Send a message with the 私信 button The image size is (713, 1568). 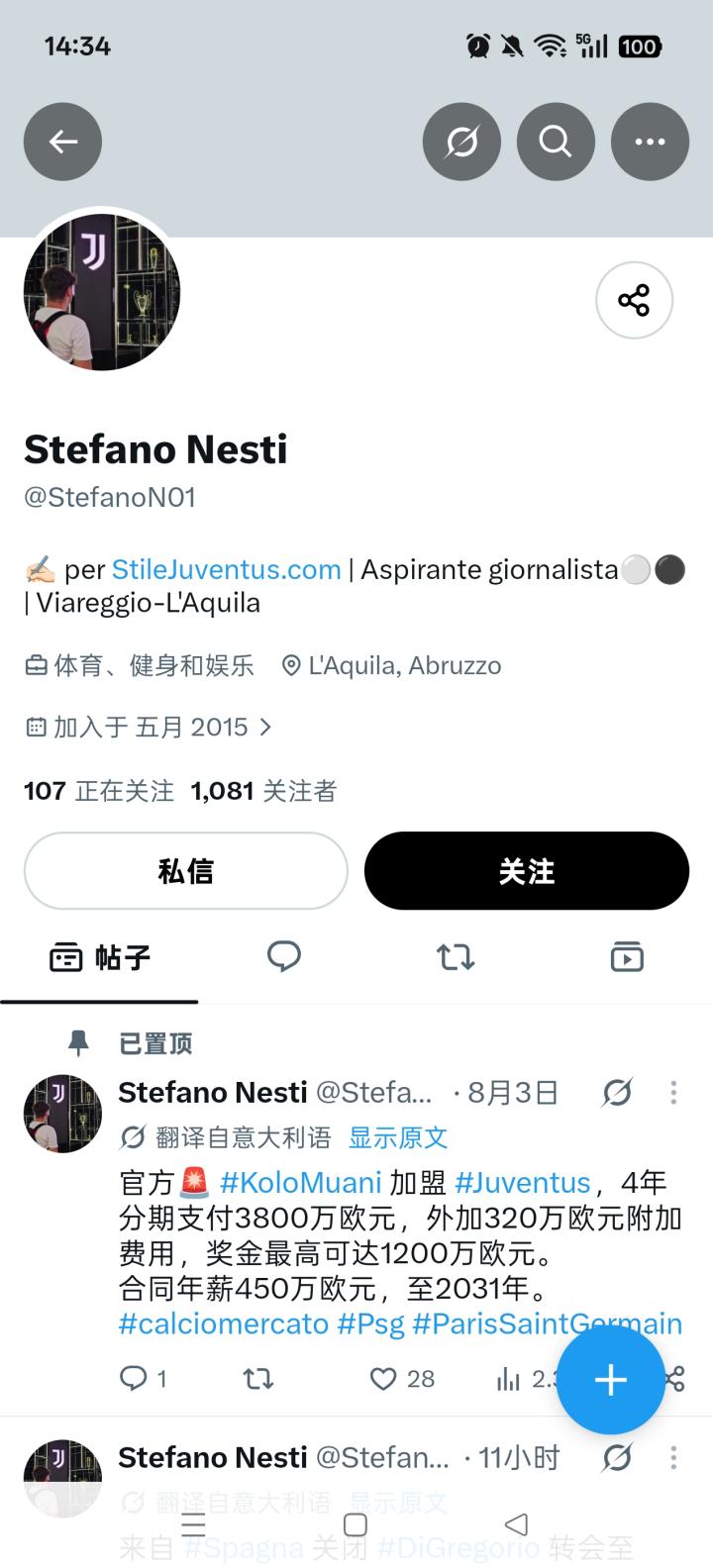coord(186,871)
